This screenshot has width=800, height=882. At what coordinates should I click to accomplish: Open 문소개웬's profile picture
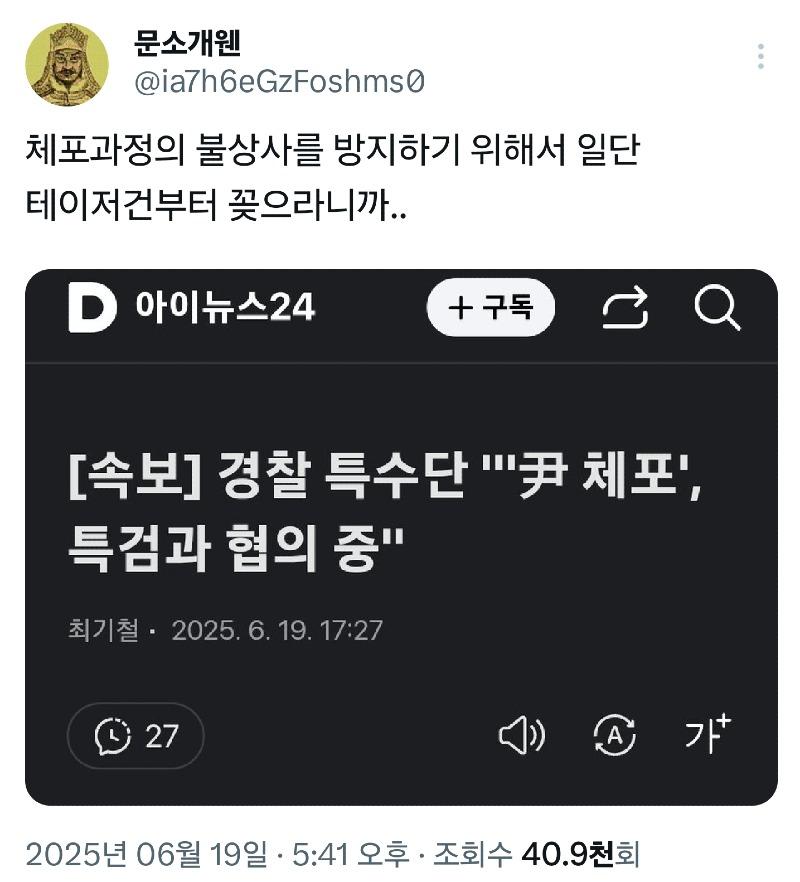click(66, 64)
